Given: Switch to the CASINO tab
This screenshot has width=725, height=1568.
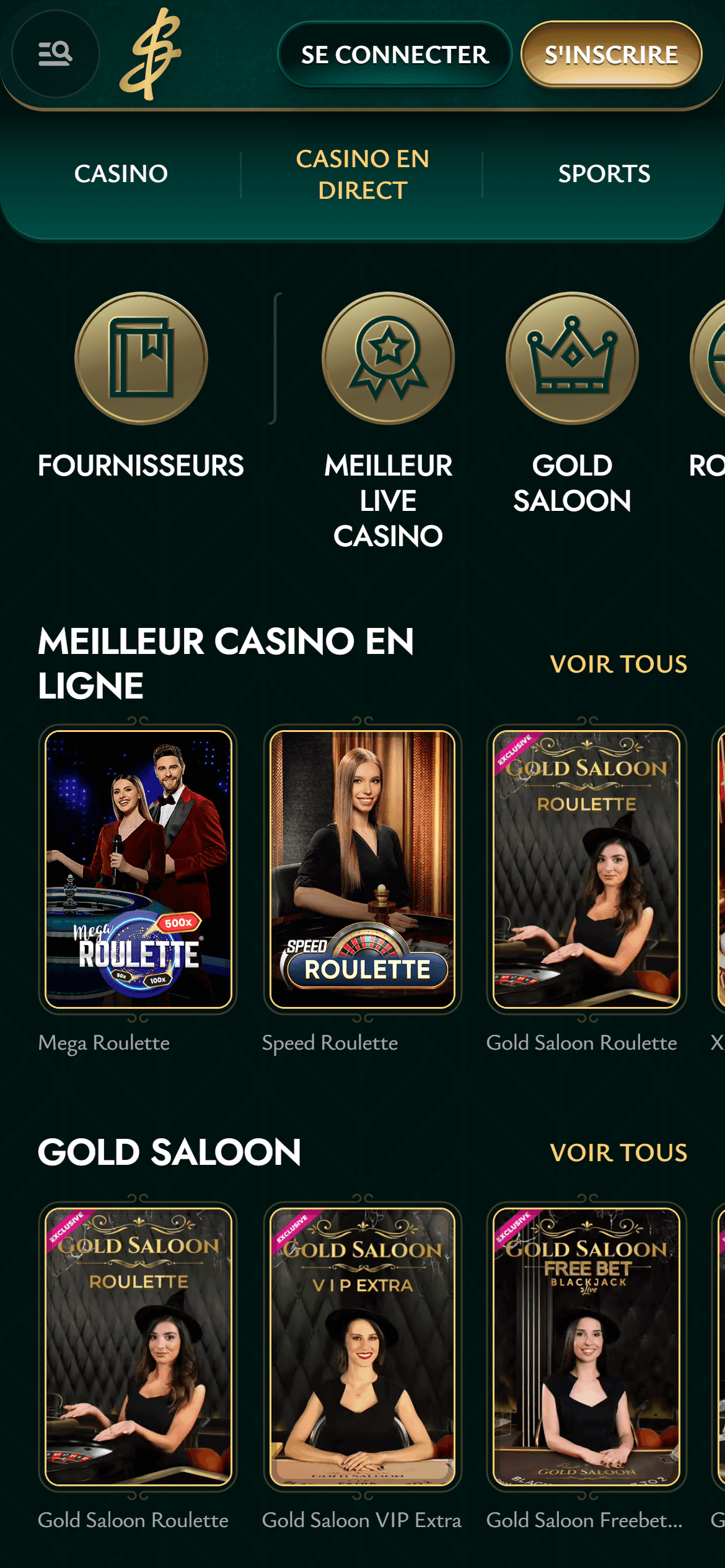Looking at the screenshot, I should coord(121,174).
